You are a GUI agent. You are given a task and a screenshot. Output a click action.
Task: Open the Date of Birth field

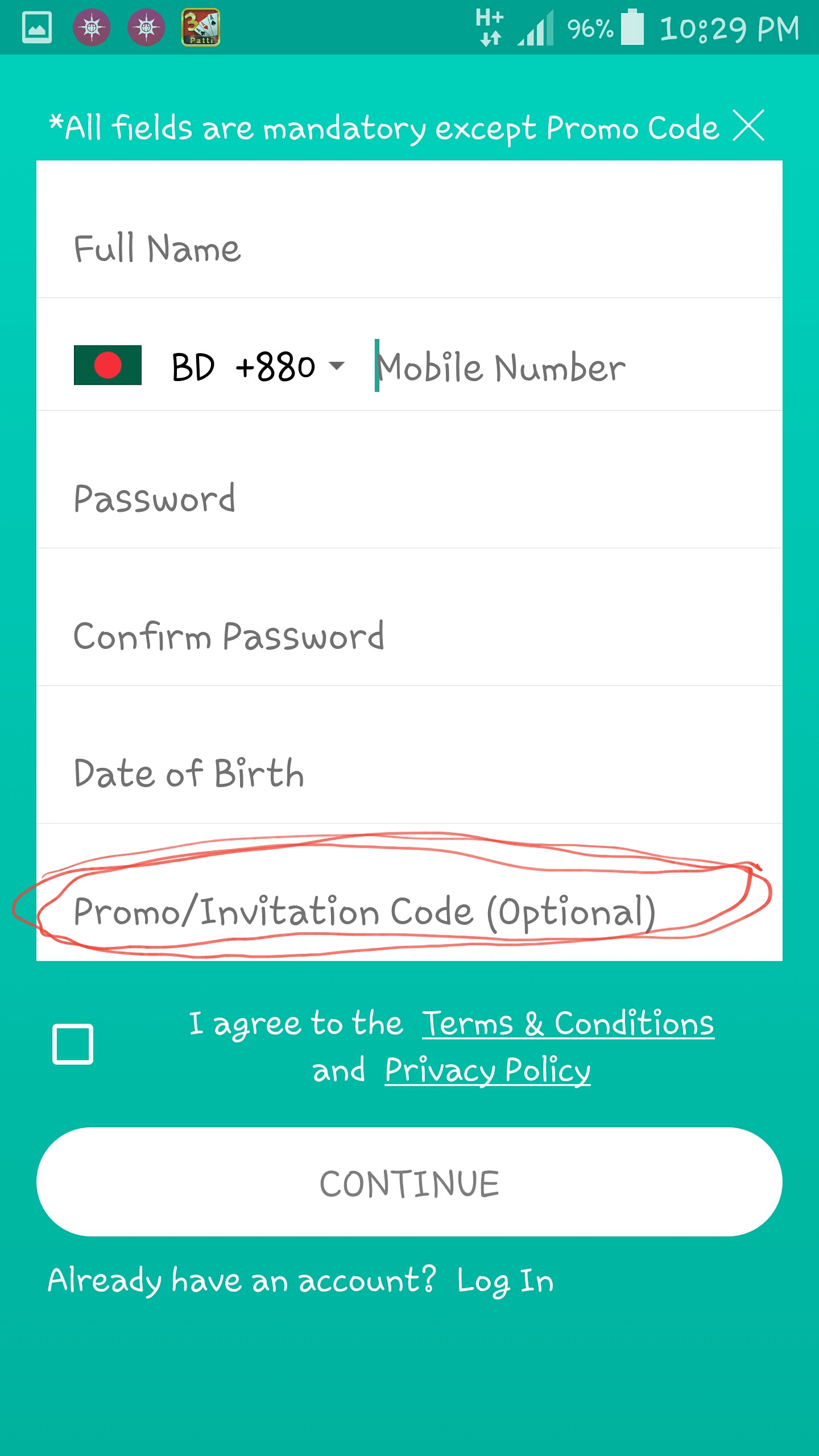click(x=409, y=773)
